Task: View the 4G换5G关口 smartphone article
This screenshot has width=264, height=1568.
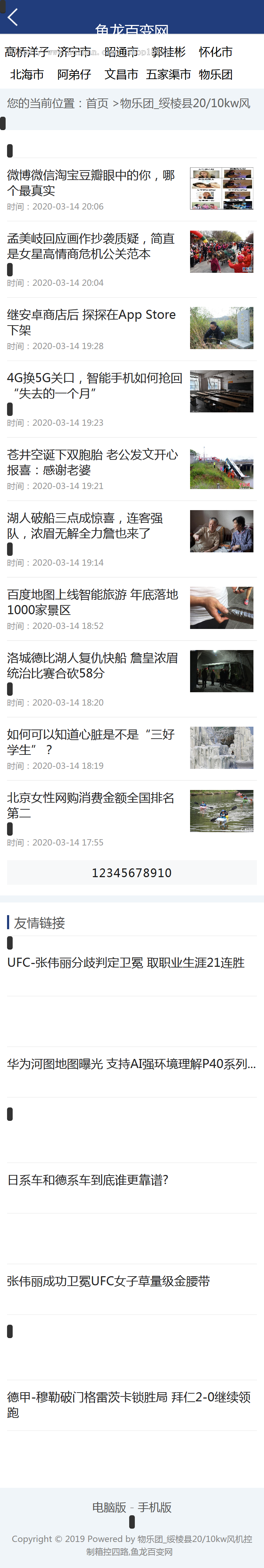Action: click(94, 385)
